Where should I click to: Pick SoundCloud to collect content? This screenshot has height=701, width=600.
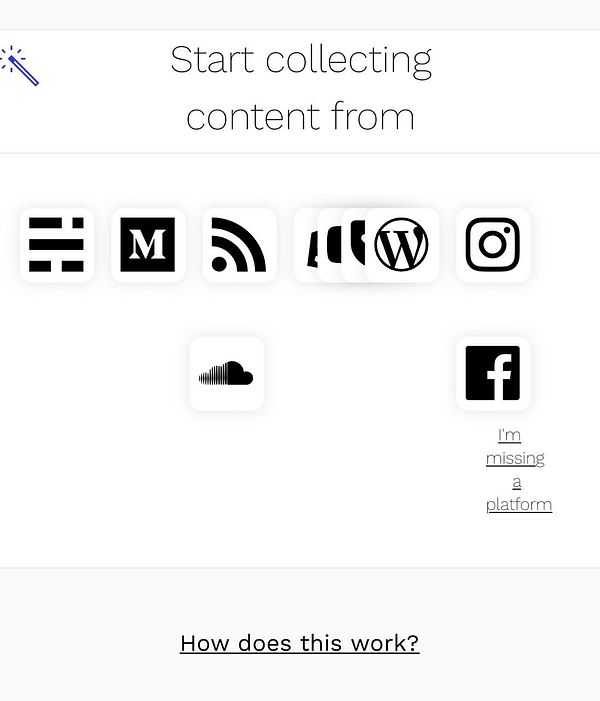pos(226,374)
